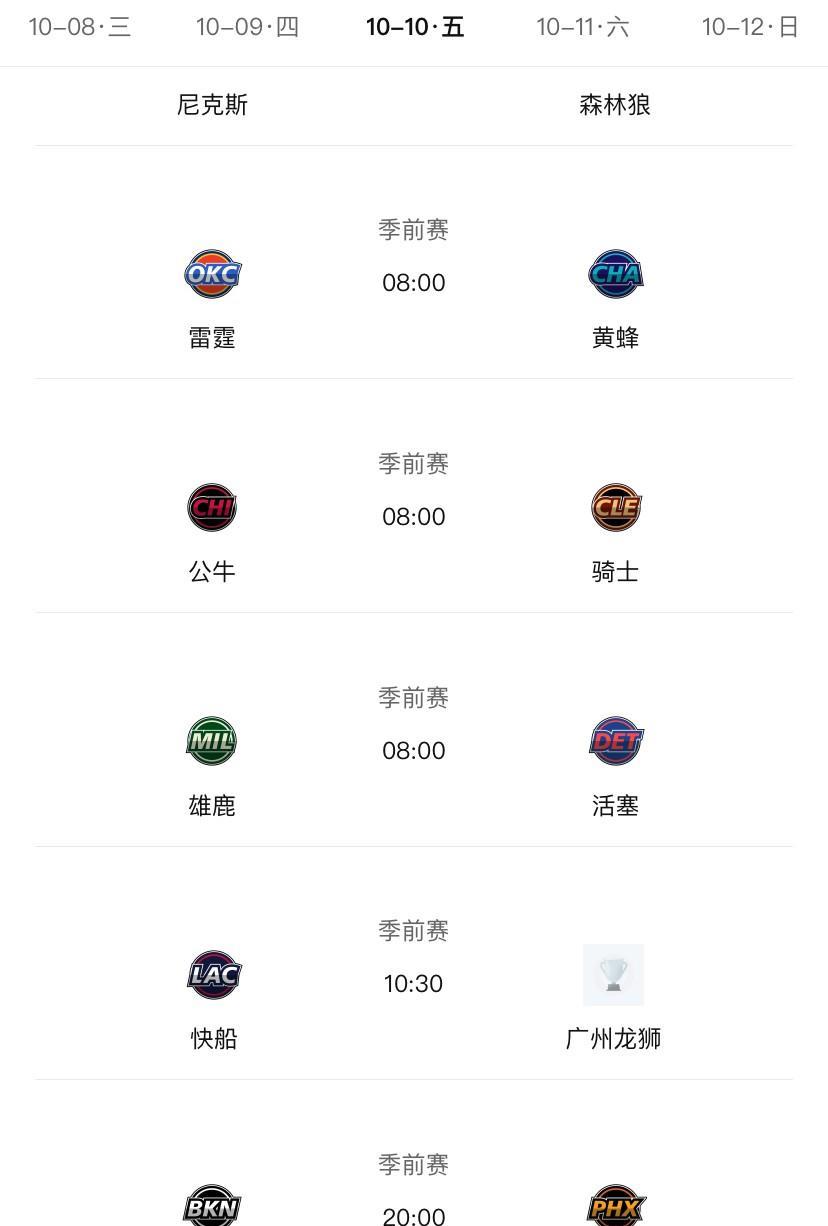Select the 10-09 Thursday date tab

247,27
